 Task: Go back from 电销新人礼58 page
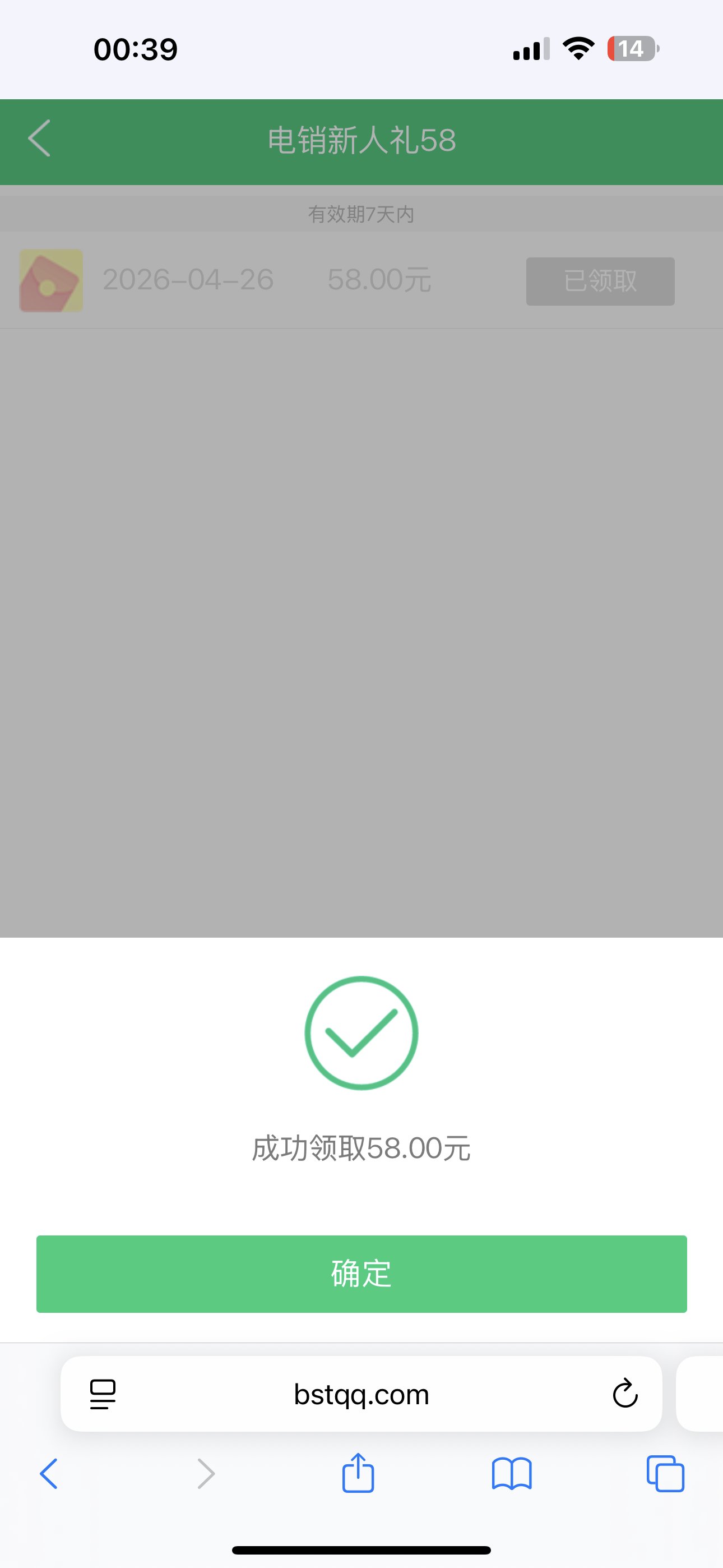(x=40, y=139)
